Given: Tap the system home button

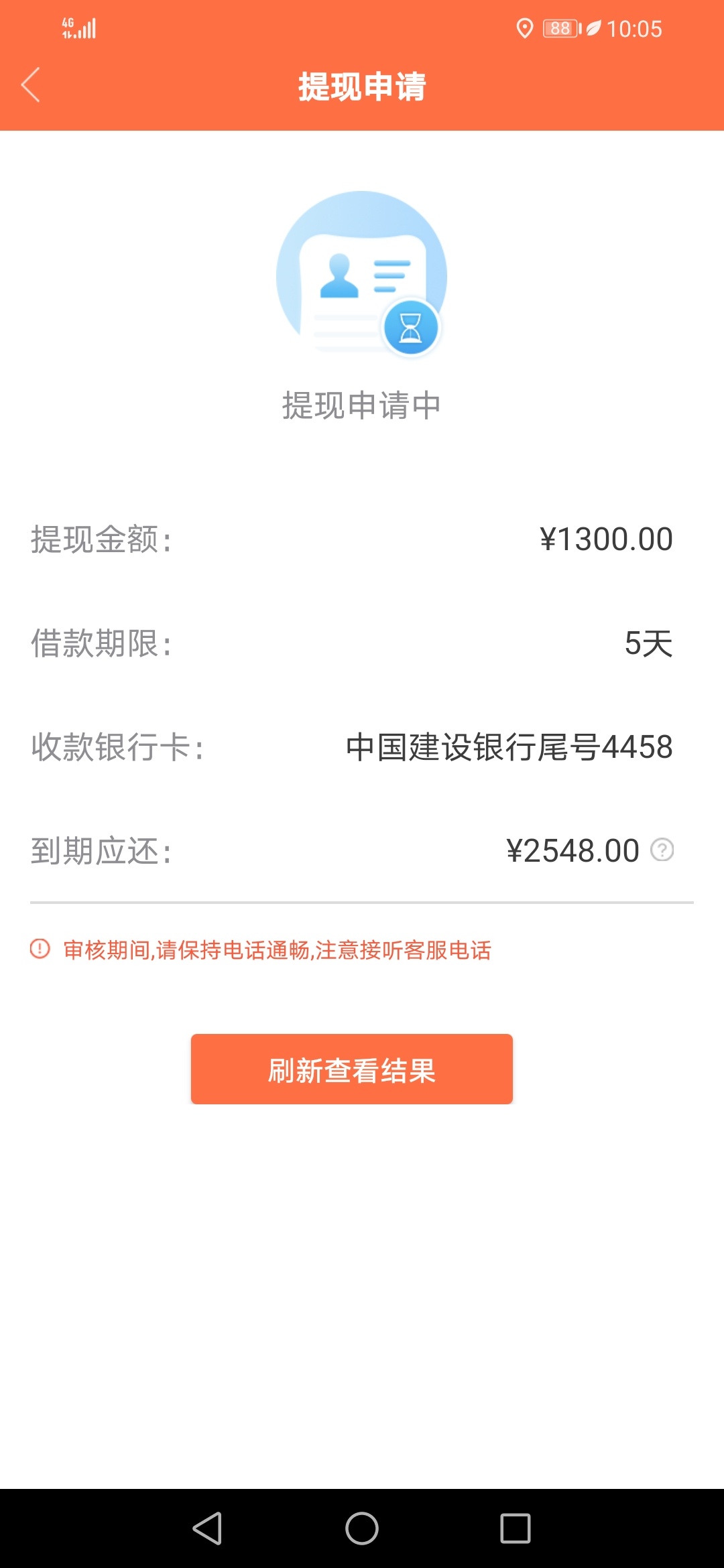Looking at the screenshot, I should pos(362,1528).
